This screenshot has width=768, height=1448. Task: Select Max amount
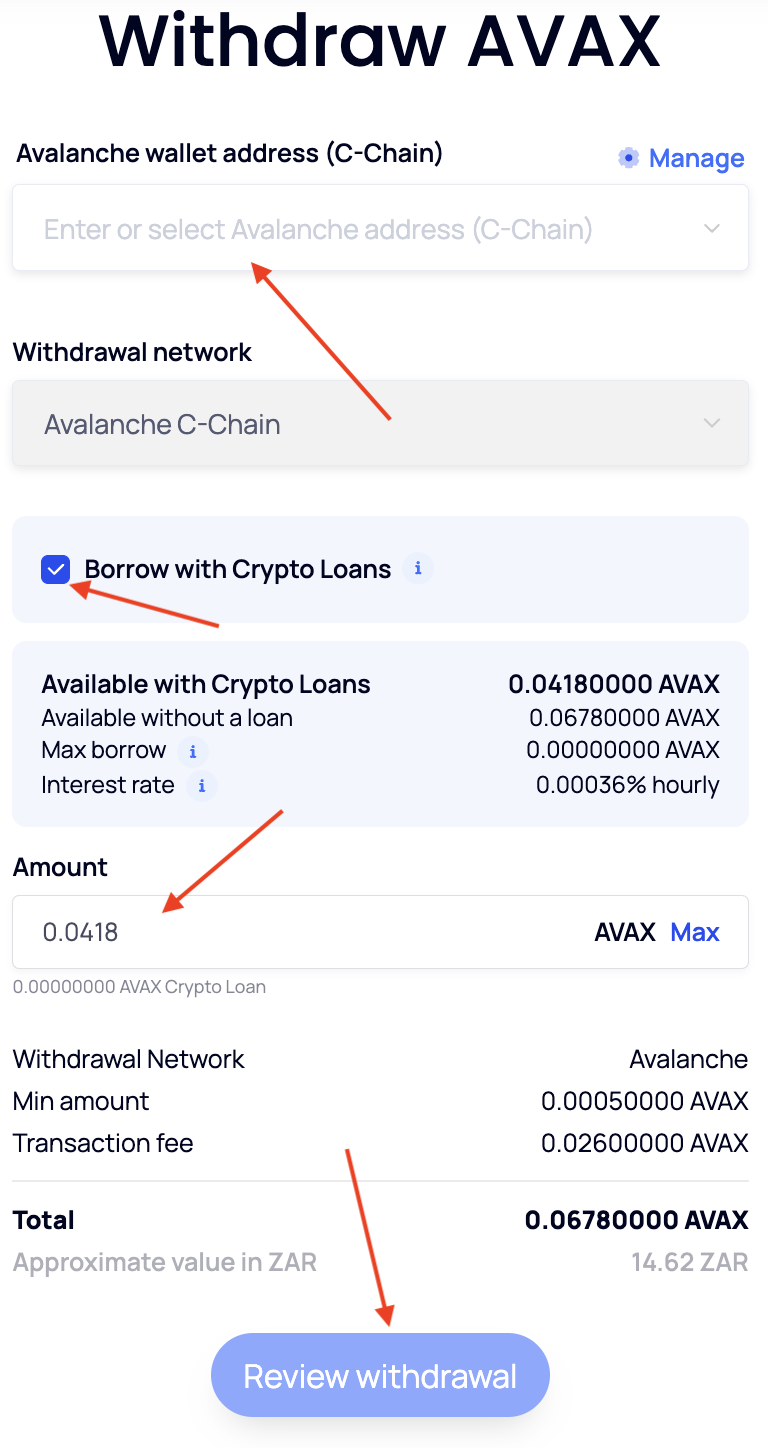695,932
